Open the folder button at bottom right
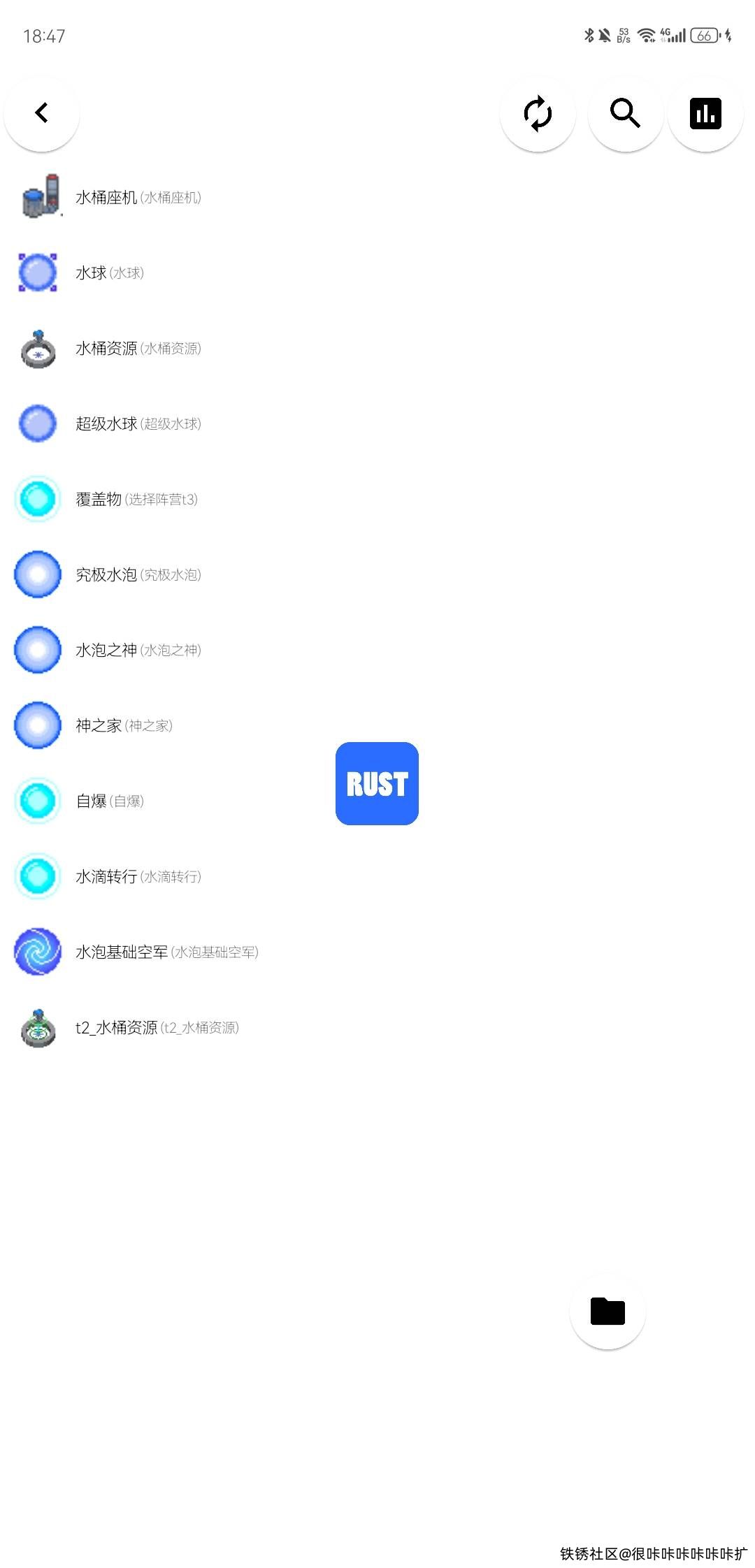Screen dimensions: 755x1568 pos(607,1311)
